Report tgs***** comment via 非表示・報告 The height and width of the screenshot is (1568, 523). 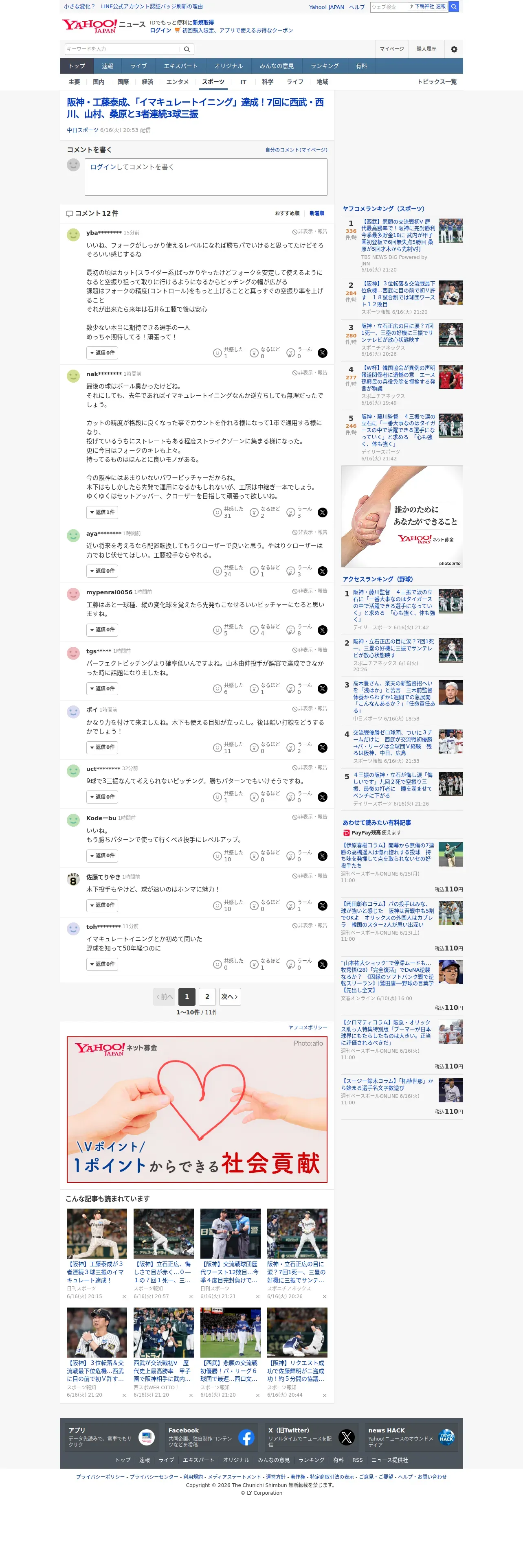click(x=309, y=650)
